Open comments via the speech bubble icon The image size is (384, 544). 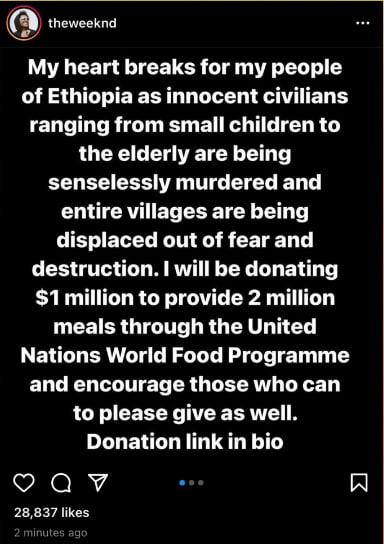[61, 483]
